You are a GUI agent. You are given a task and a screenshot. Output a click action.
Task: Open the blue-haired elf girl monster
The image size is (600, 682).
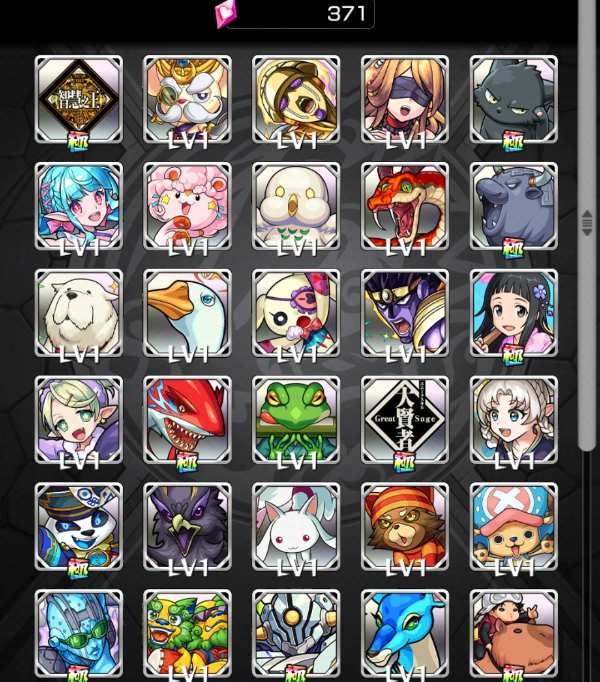point(78,205)
